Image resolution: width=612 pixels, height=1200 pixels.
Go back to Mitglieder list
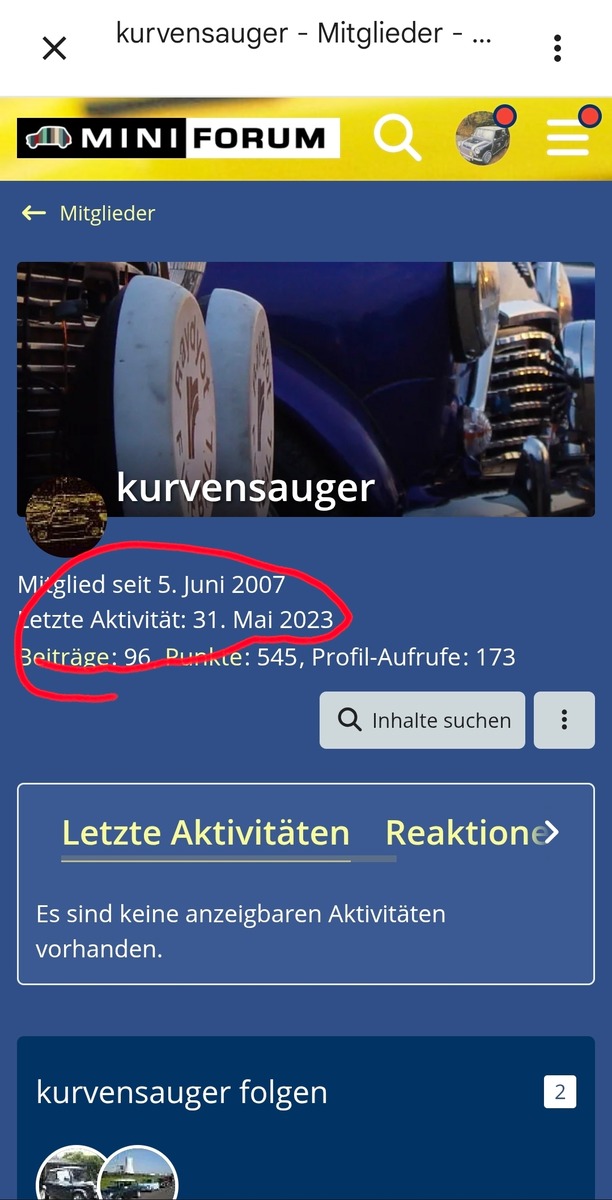tap(89, 213)
